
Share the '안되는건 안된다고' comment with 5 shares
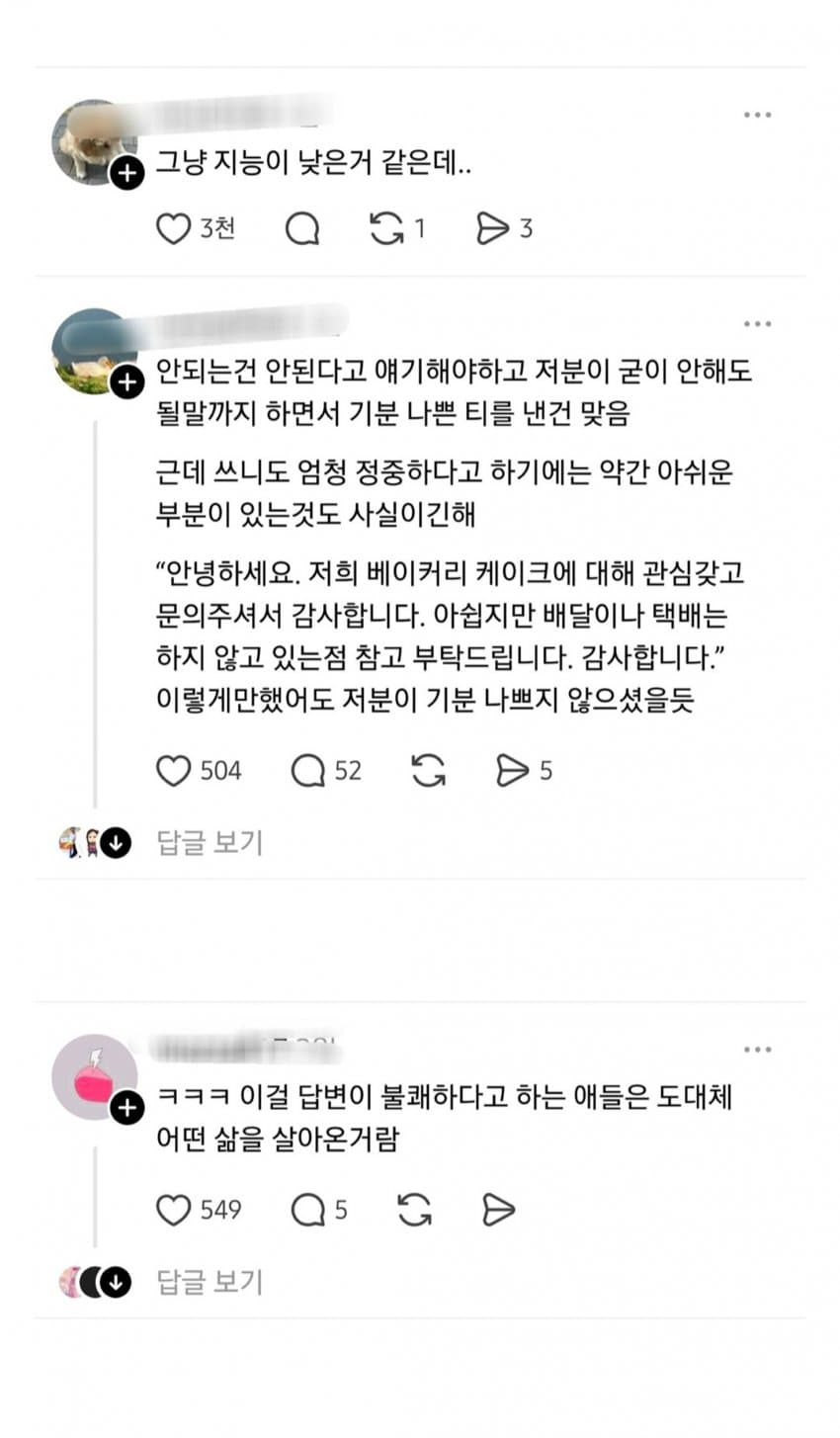512,771
